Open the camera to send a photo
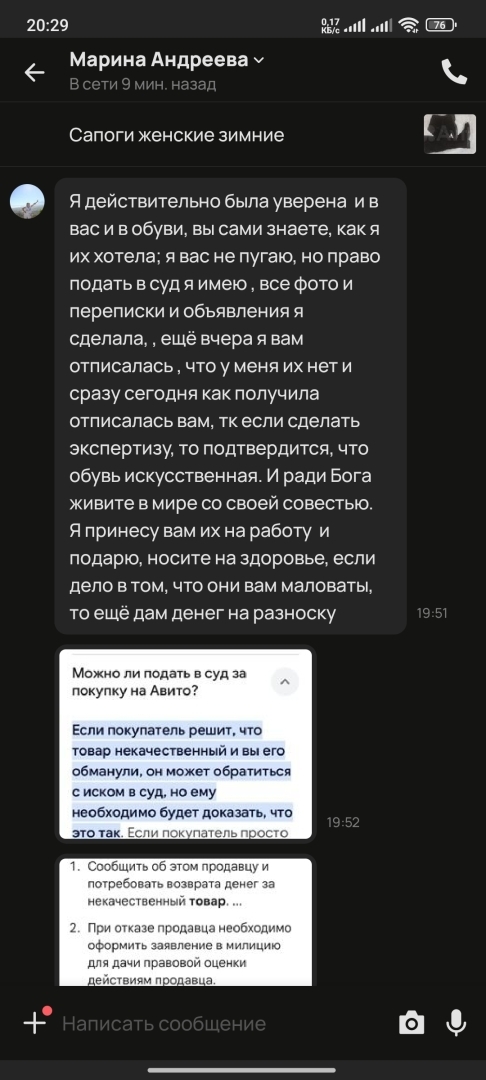 [x=412, y=1023]
